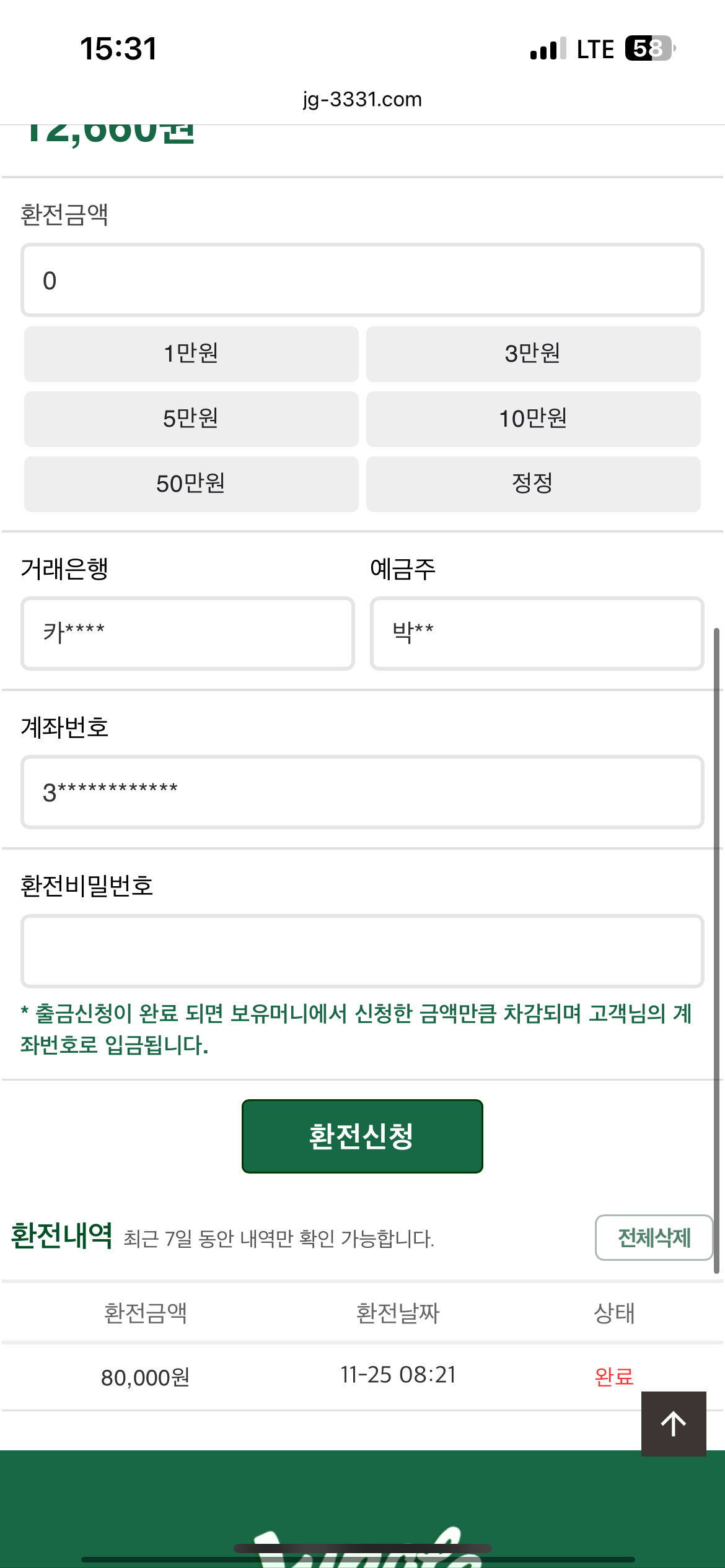This screenshot has width=725, height=1568.
Task: Select the 3만원 amount button
Action: 533,354
